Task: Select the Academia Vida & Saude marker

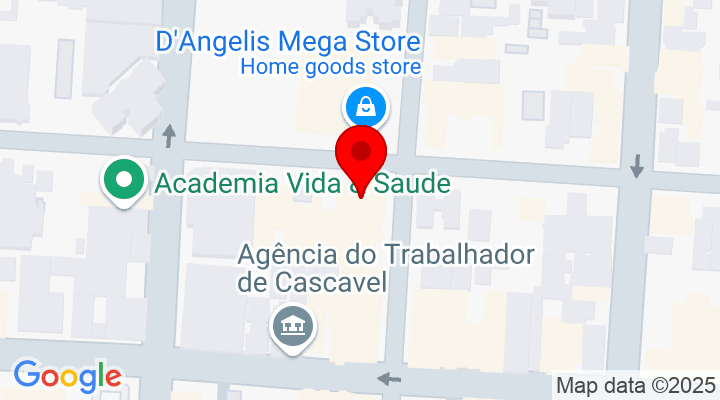Action: click(125, 181)
